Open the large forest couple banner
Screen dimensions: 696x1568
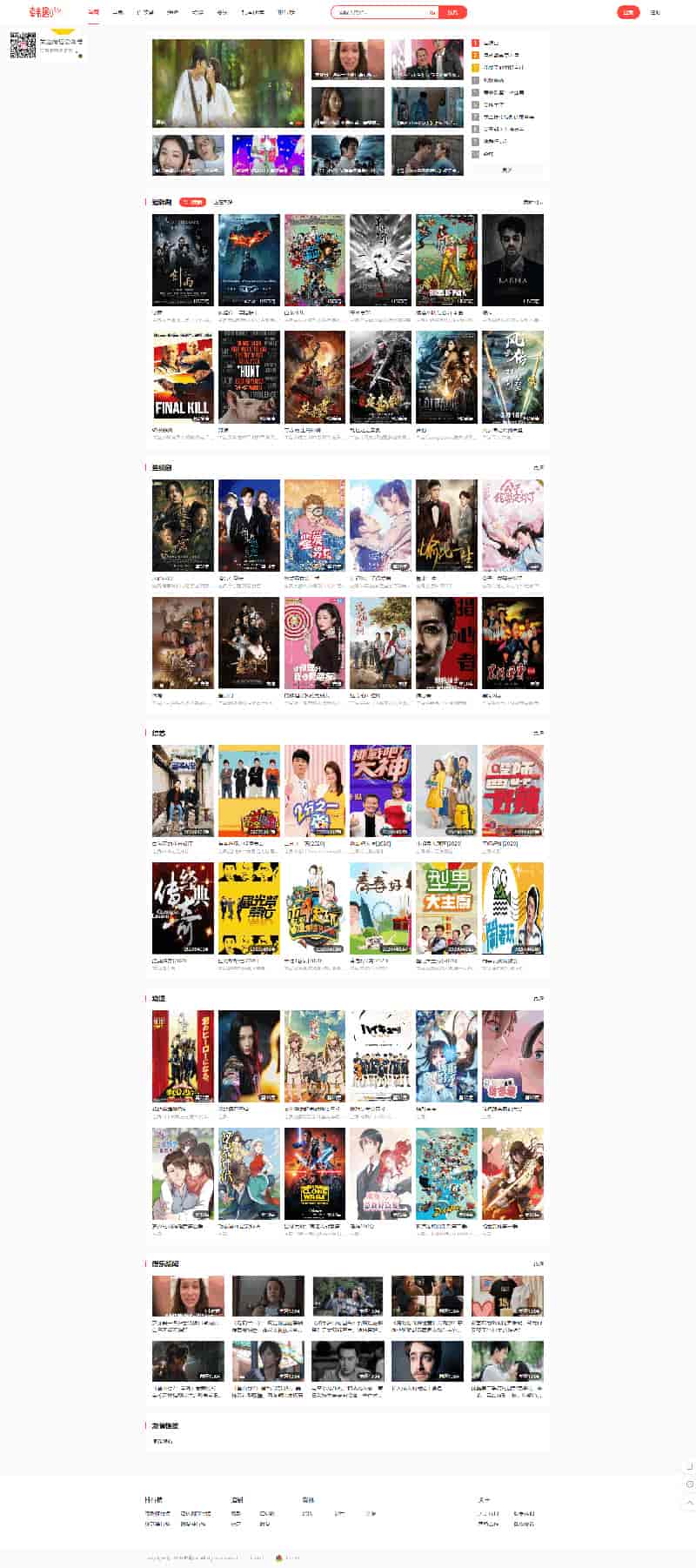click(x=228, y=84)
